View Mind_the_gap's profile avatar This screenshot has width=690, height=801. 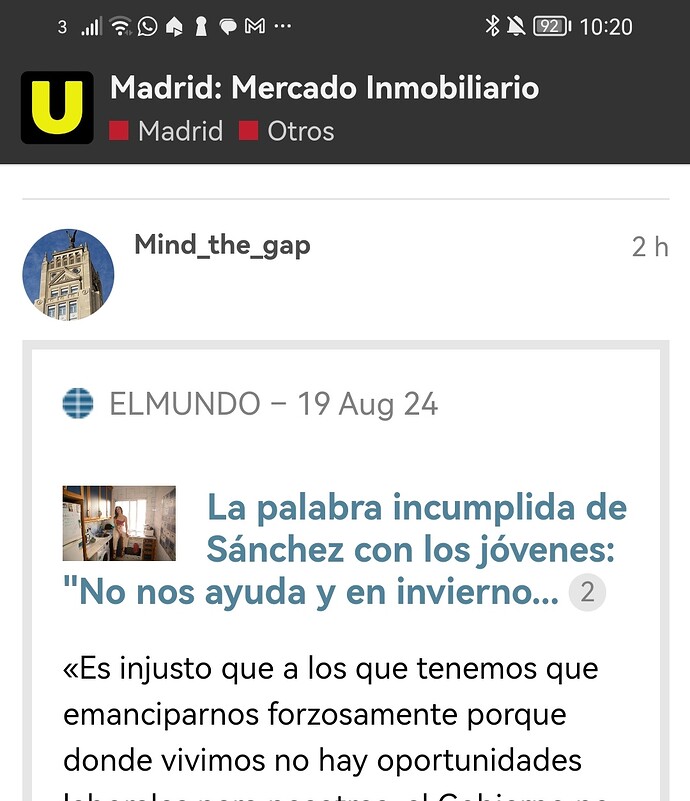[x=68, y=274]
